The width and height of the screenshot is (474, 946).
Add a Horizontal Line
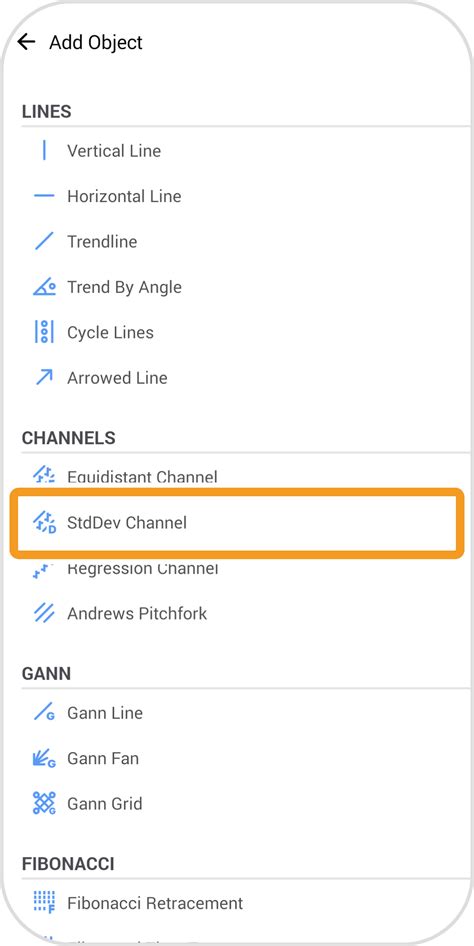coord(245,196)
